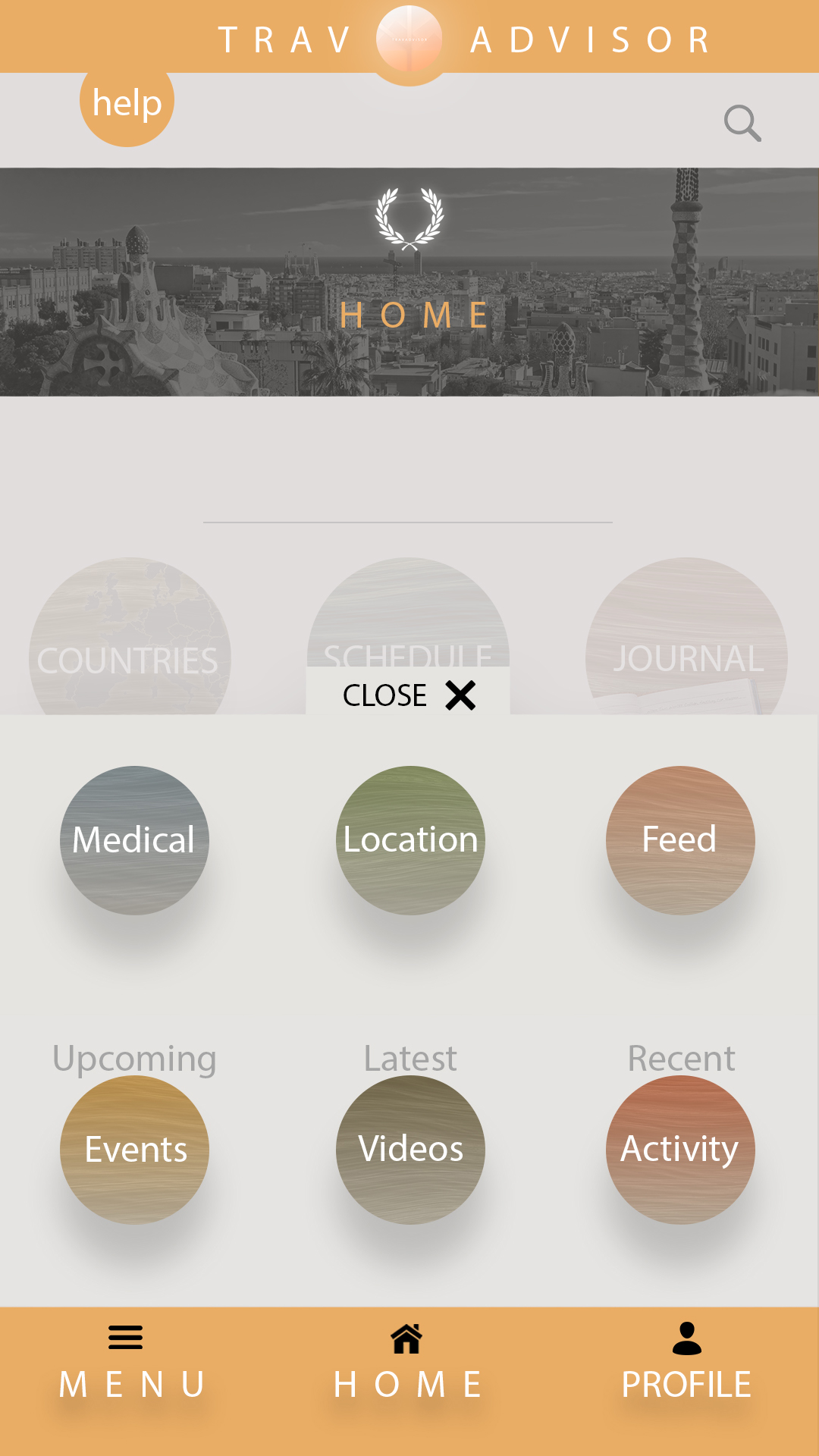View the Feed
819x1456 pixels.
pos(680,840)
